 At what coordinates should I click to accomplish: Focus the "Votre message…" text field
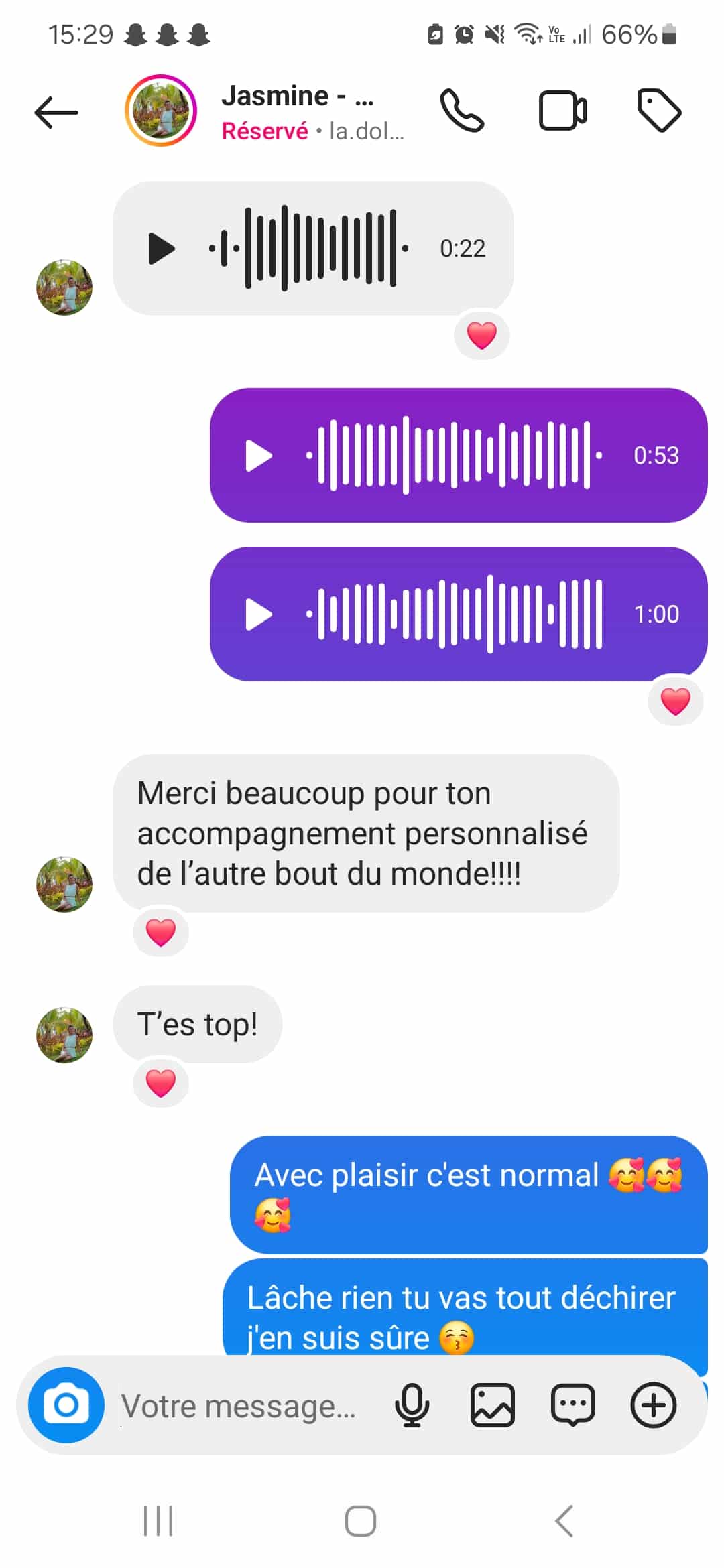241,1406
